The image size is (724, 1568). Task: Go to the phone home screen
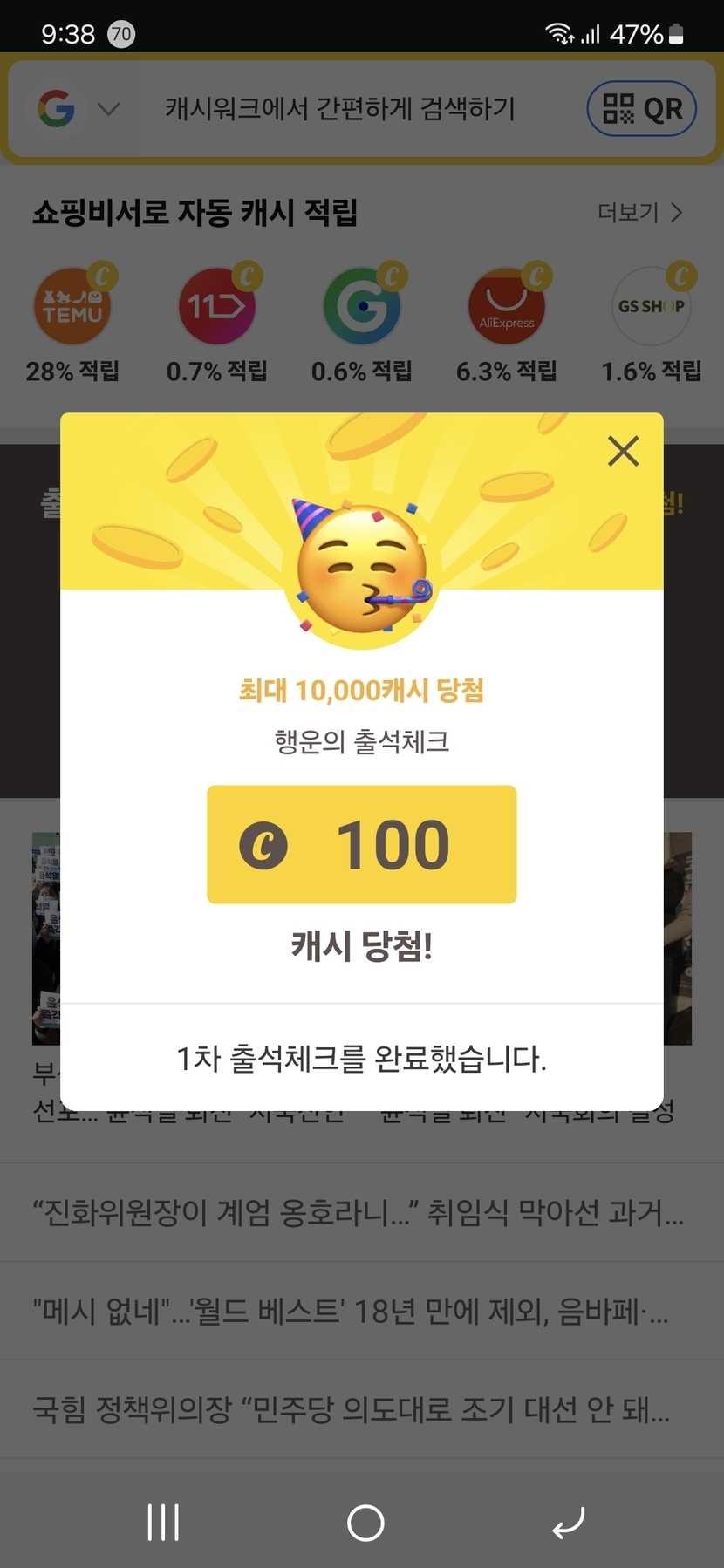click(x=365, y=1524)
